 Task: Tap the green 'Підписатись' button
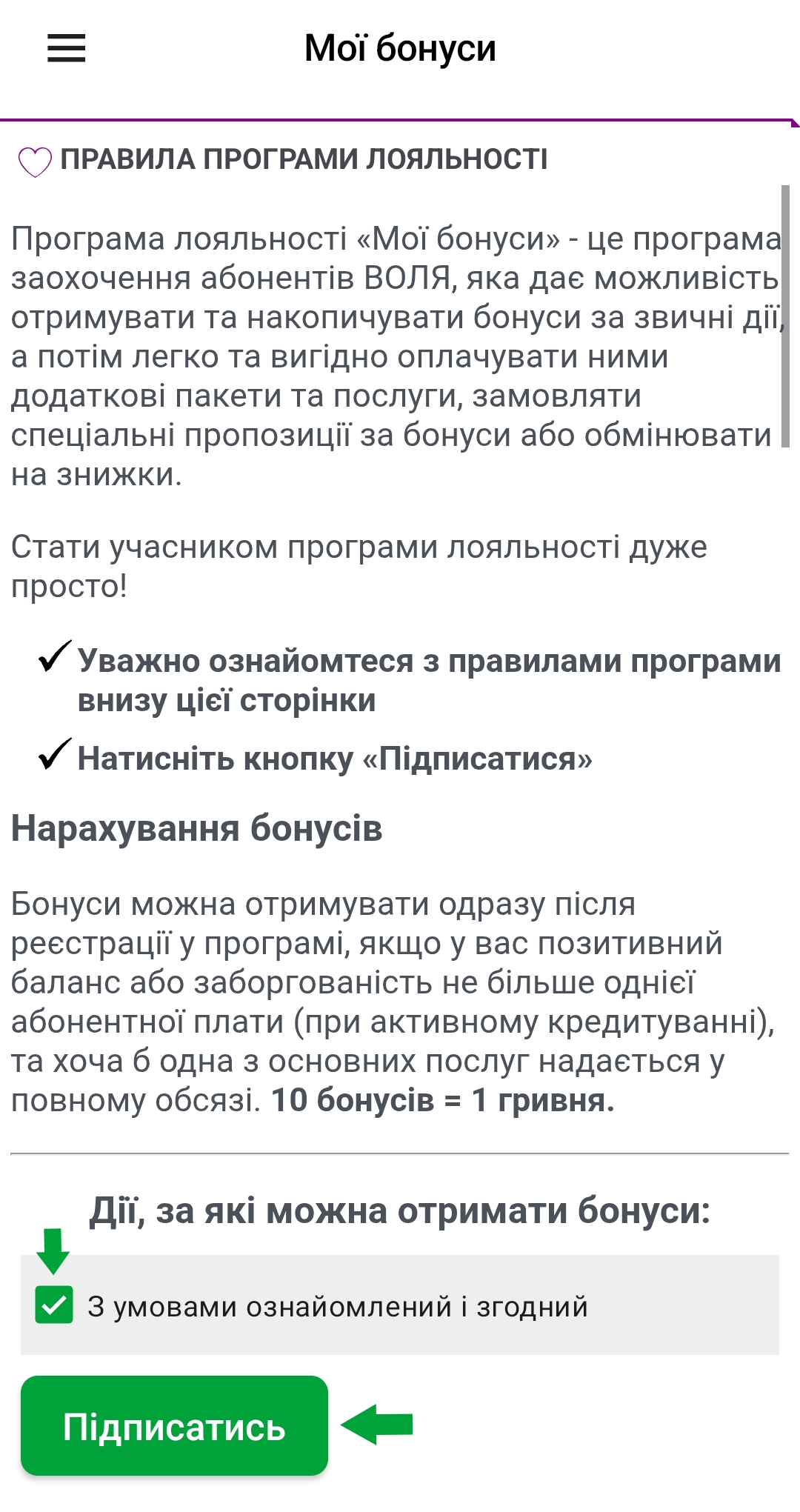[x=174, y=1426]
